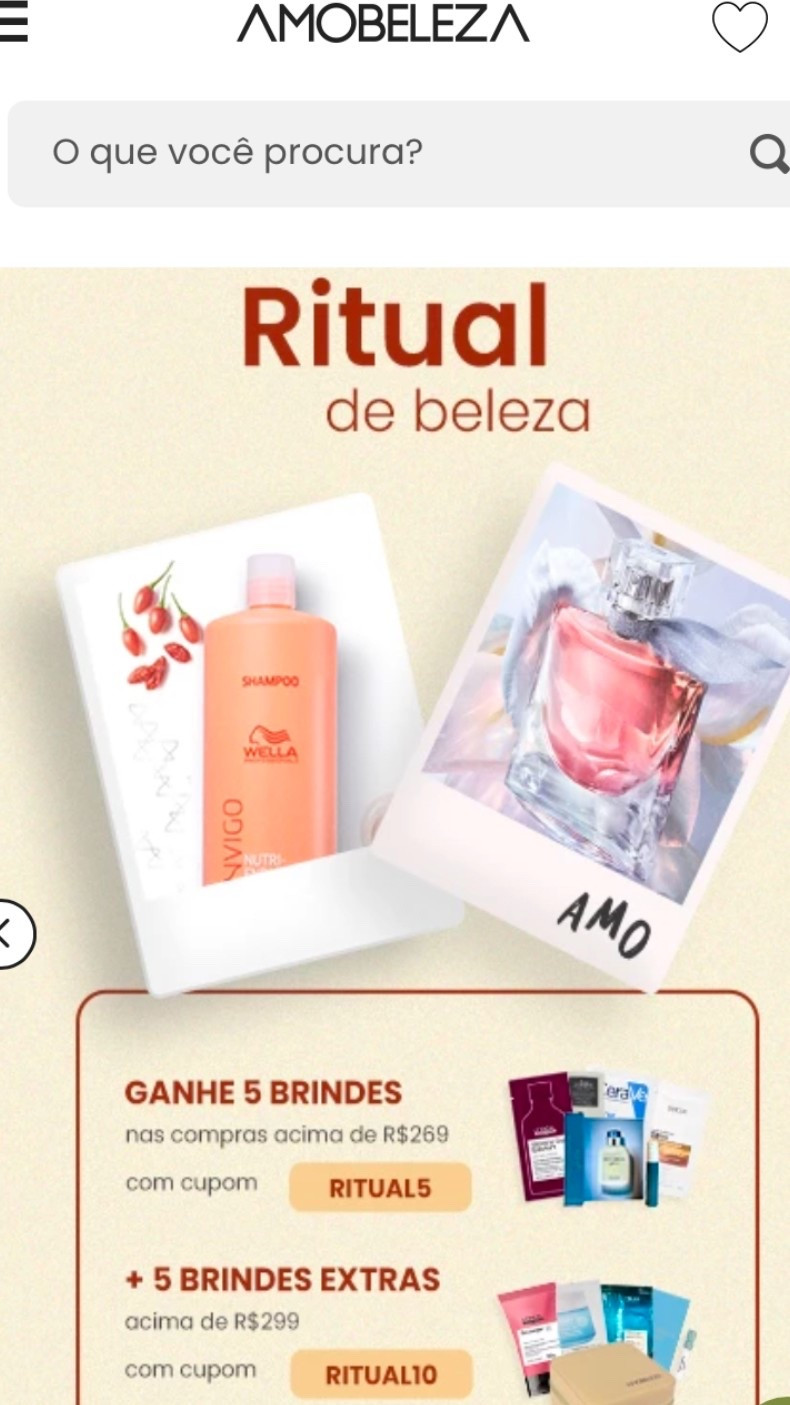
Task: Click the search field 'O que você procura?'
Action: pos(300,152)
